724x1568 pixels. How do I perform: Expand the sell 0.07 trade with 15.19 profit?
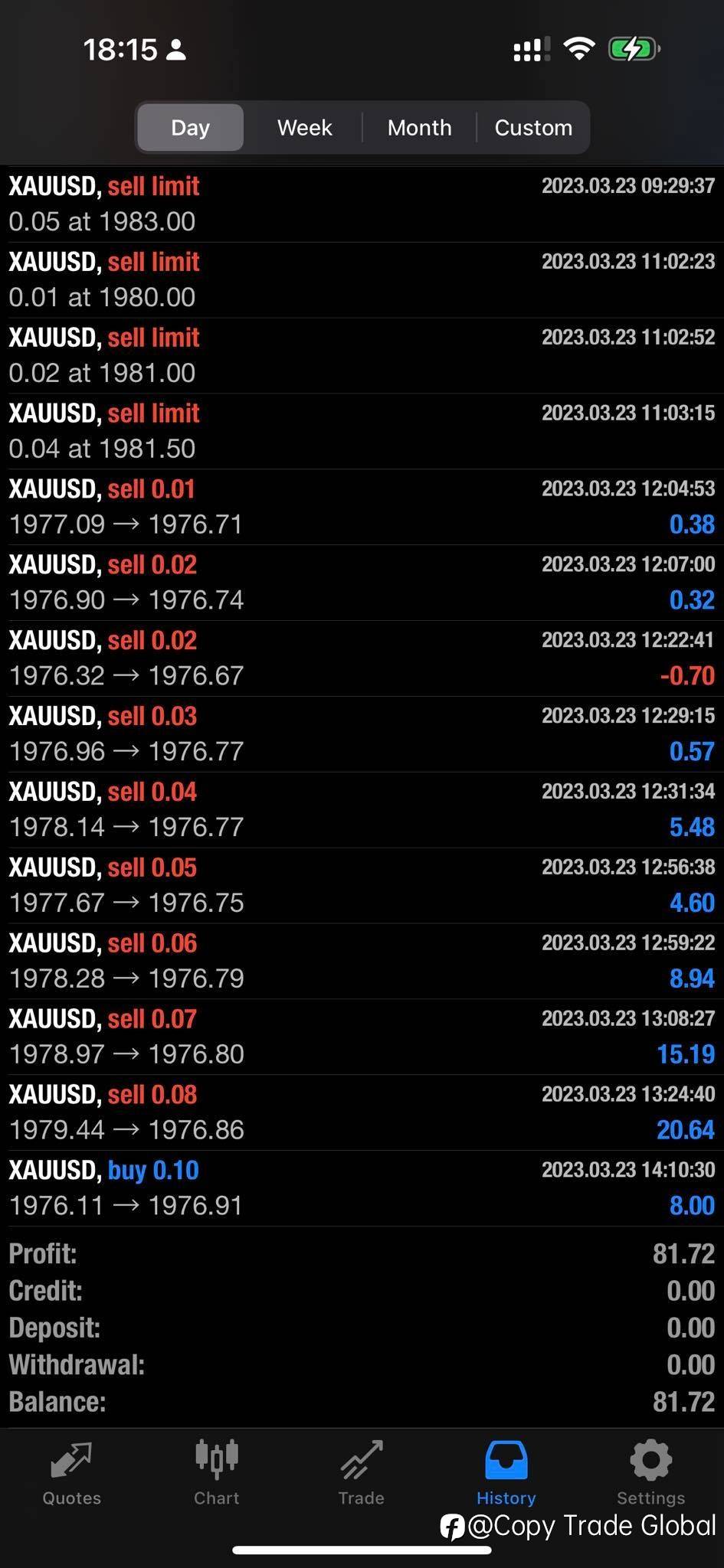362,1037
